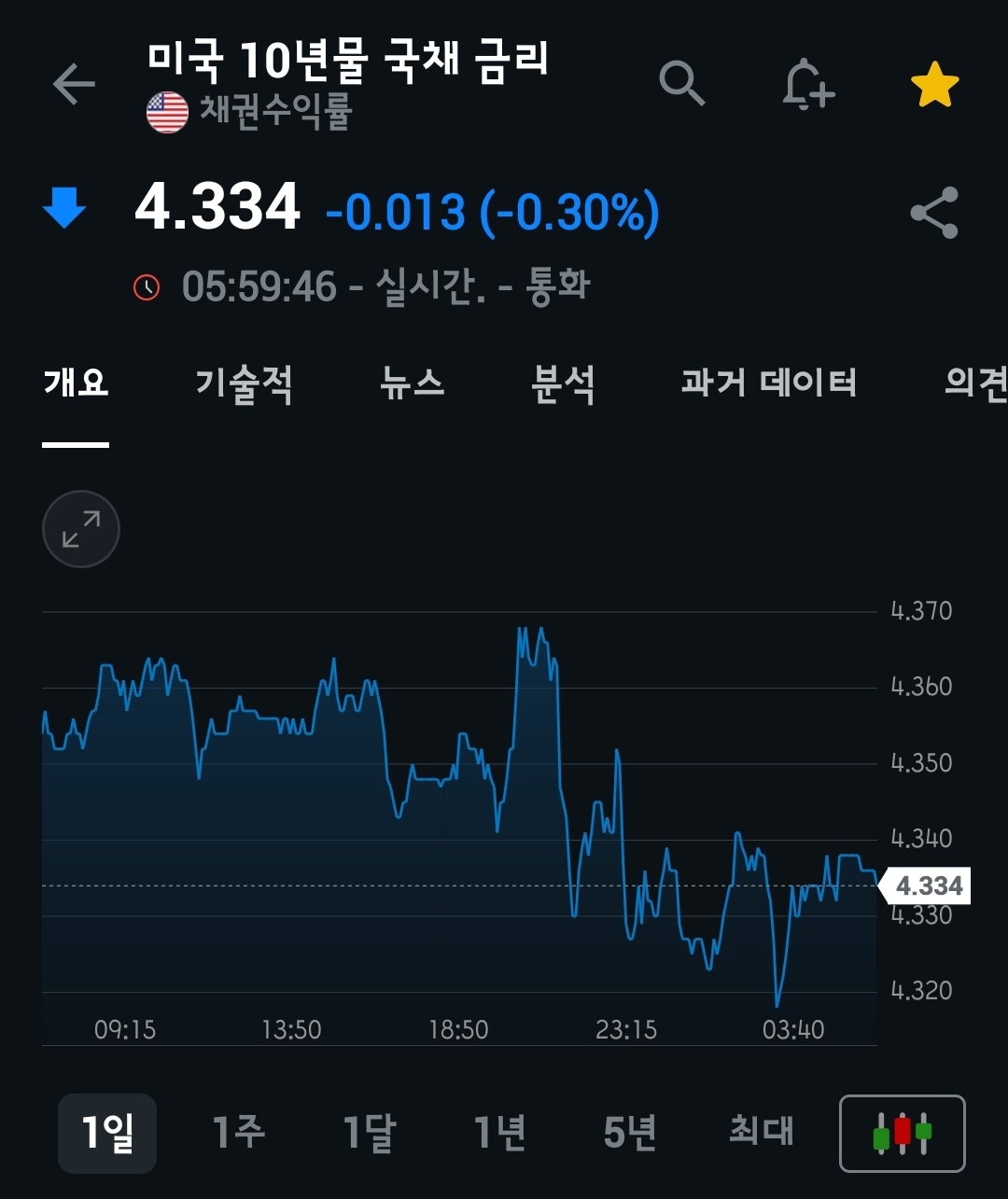Viewport: 1008px width, 1199px height.
Task: Show the 1달 chart range
Action: 370,1133
